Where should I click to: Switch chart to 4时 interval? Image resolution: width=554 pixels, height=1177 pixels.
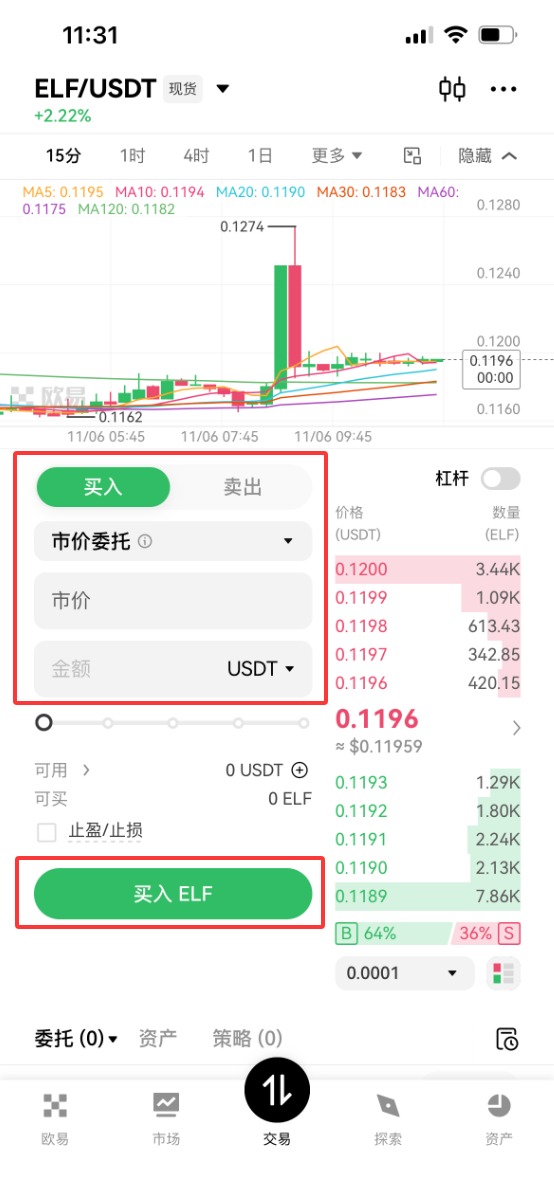196,156
